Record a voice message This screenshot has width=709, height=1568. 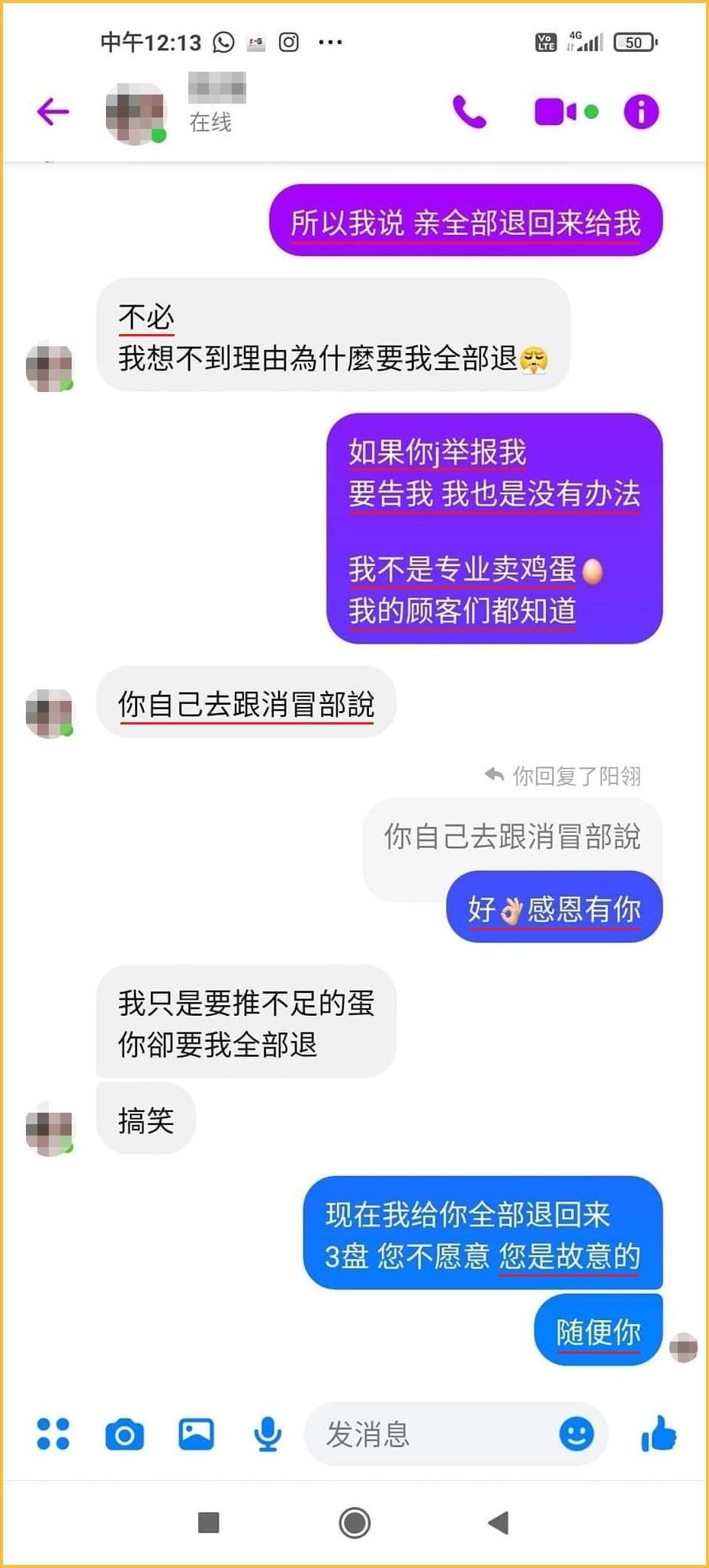pyautogui.click(x=268, y=1435)
